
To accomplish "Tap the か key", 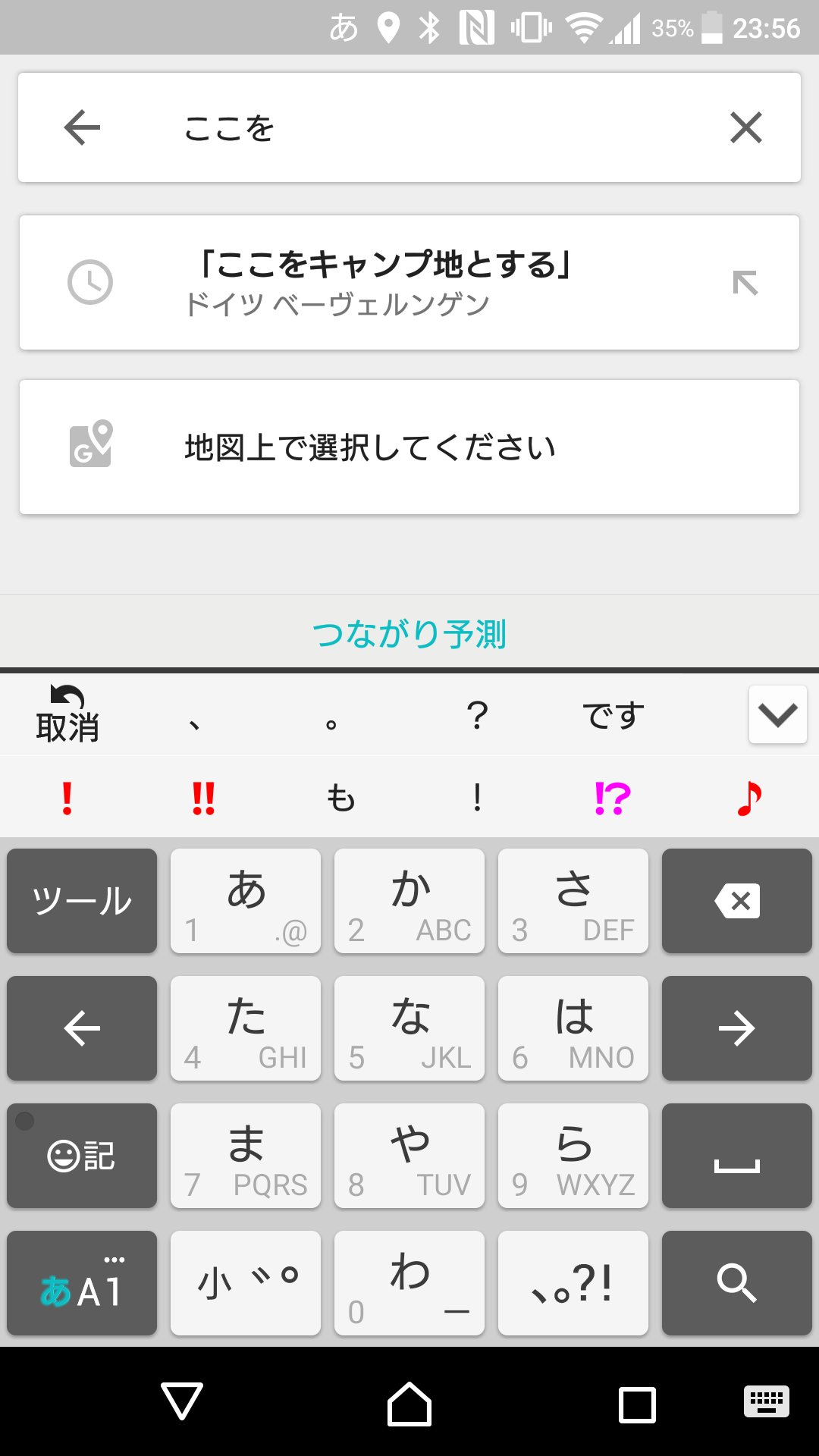I will [409, 901].
